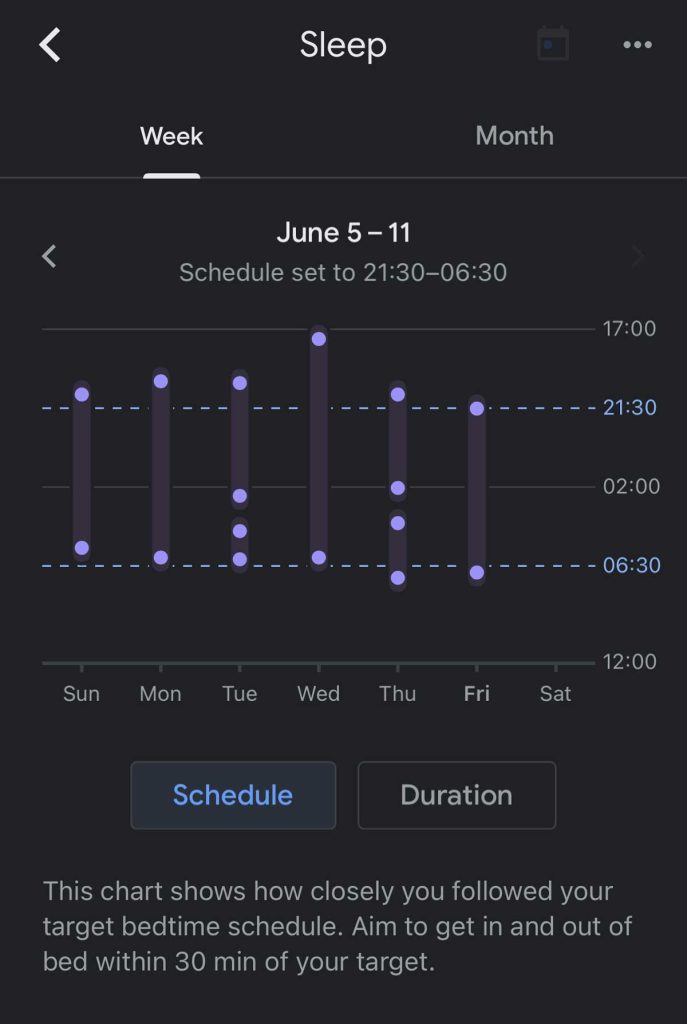The image size is (687, 1024).
Task: Switch to the Duration chart view
Action: click(x=456, y=795)
